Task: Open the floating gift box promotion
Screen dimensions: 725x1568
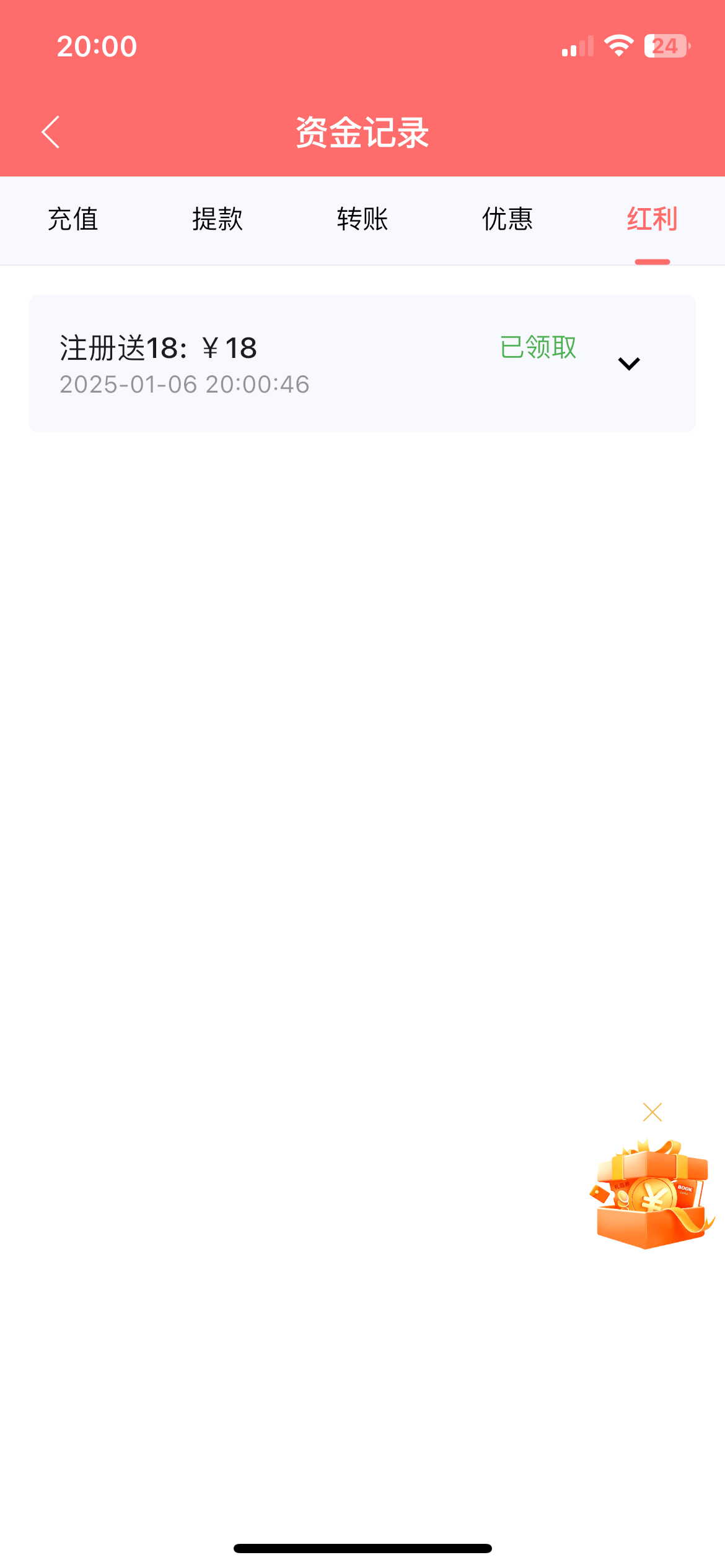Action: [651, 1194]
